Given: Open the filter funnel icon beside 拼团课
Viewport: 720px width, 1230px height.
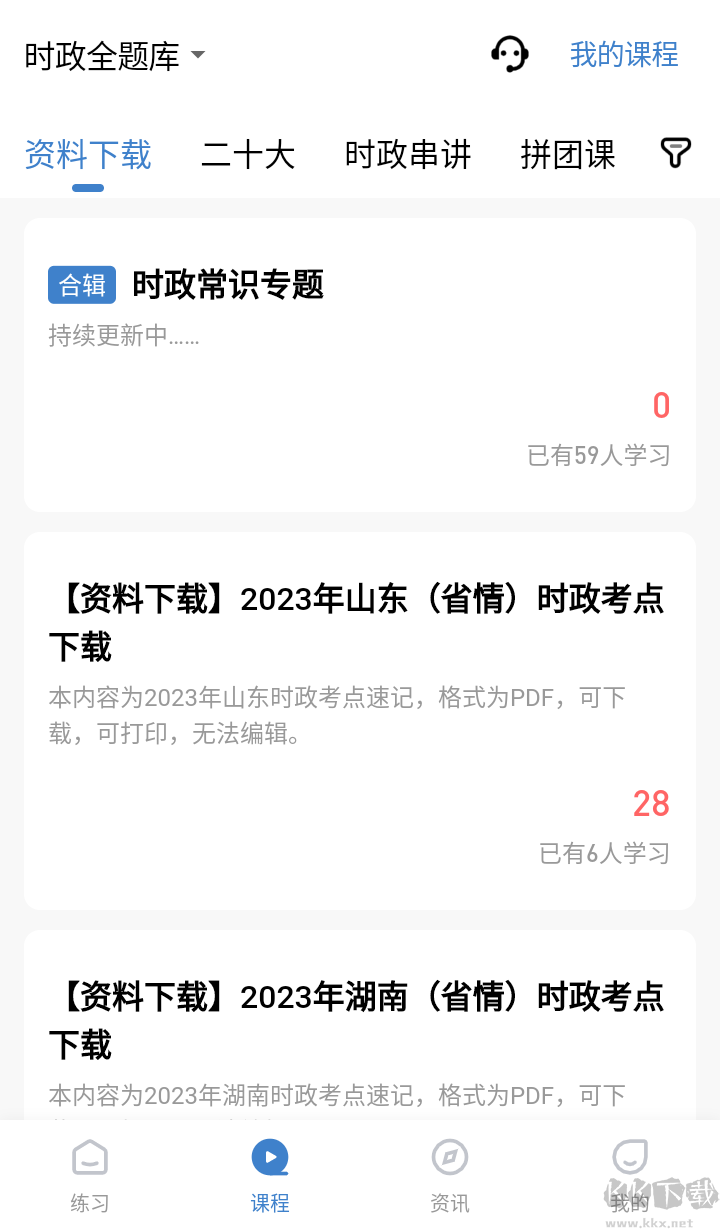Looking at the screenshot, I should [x=676, y=153].
